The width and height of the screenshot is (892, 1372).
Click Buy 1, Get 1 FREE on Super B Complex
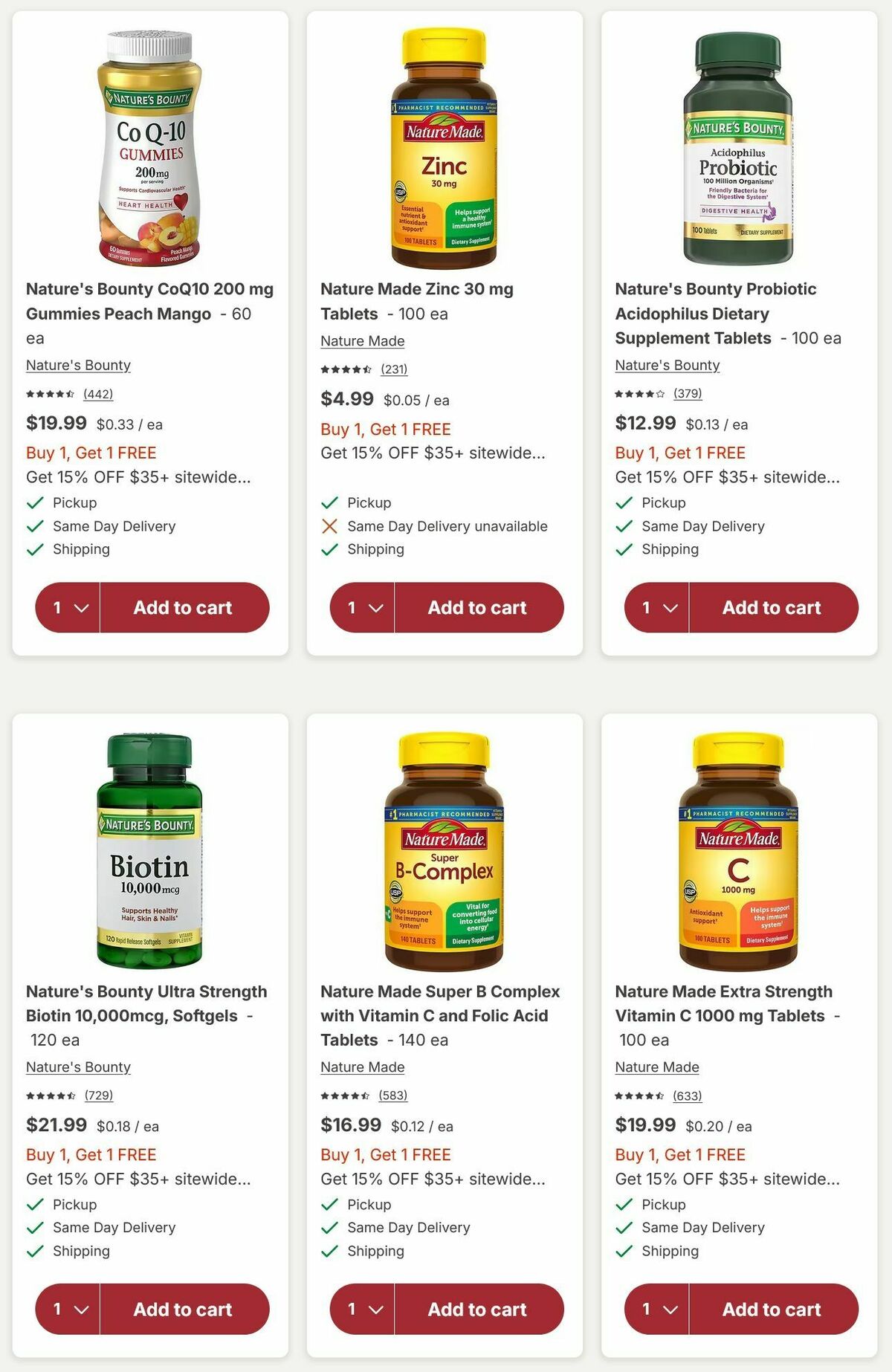[x=385, y=1154]
